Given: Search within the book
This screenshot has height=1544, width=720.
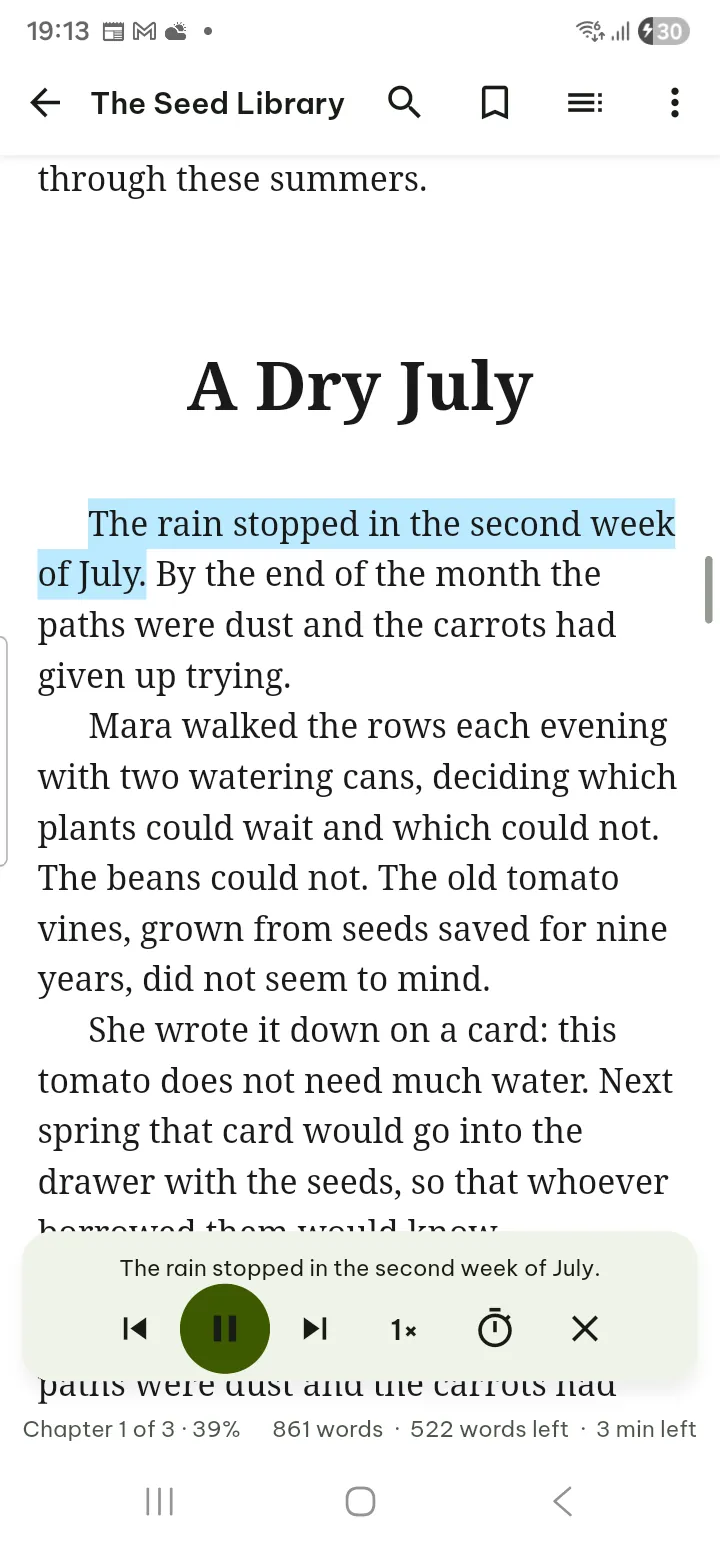Looking at the screenshot, I should 404,102.
